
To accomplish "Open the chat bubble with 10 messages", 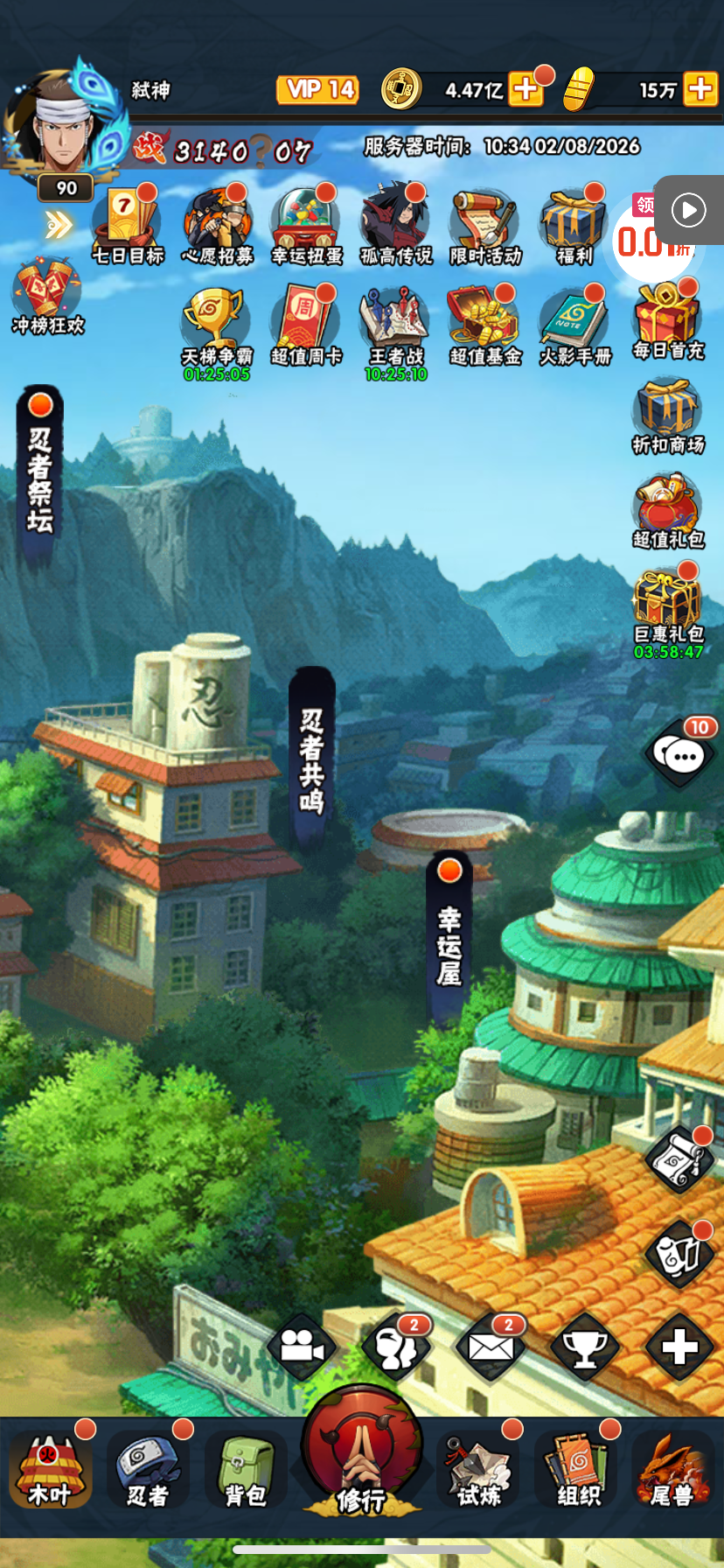I will 680,753.
